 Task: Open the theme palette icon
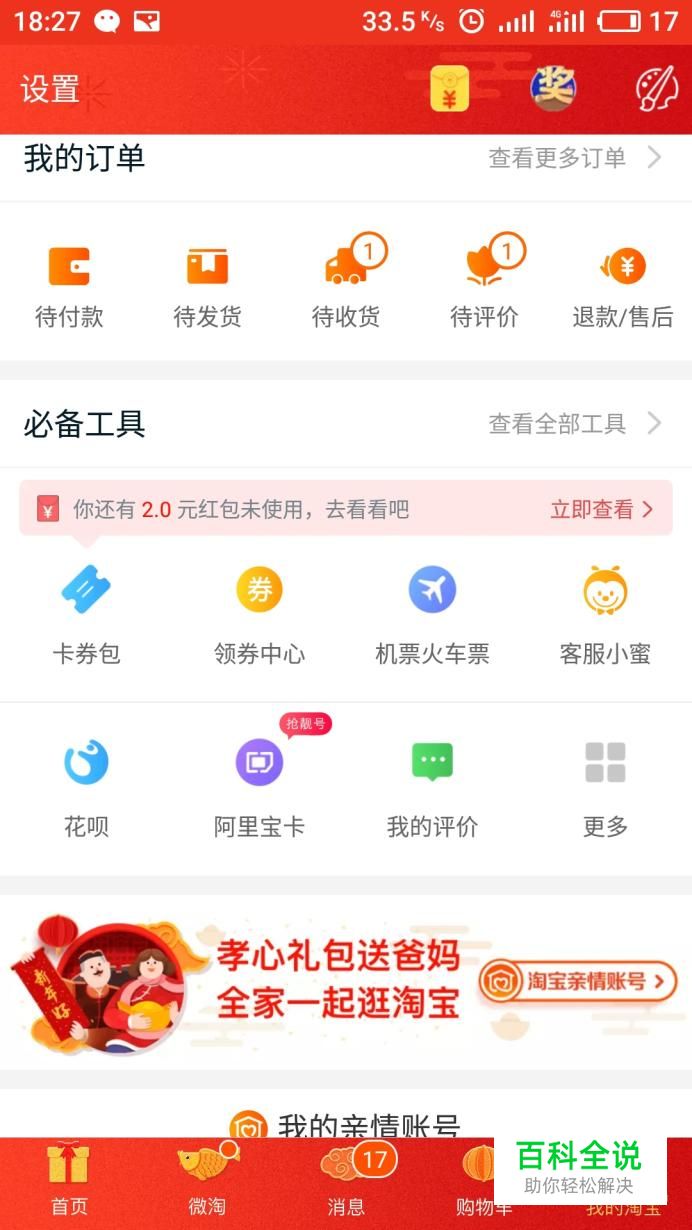coord(657,89)
